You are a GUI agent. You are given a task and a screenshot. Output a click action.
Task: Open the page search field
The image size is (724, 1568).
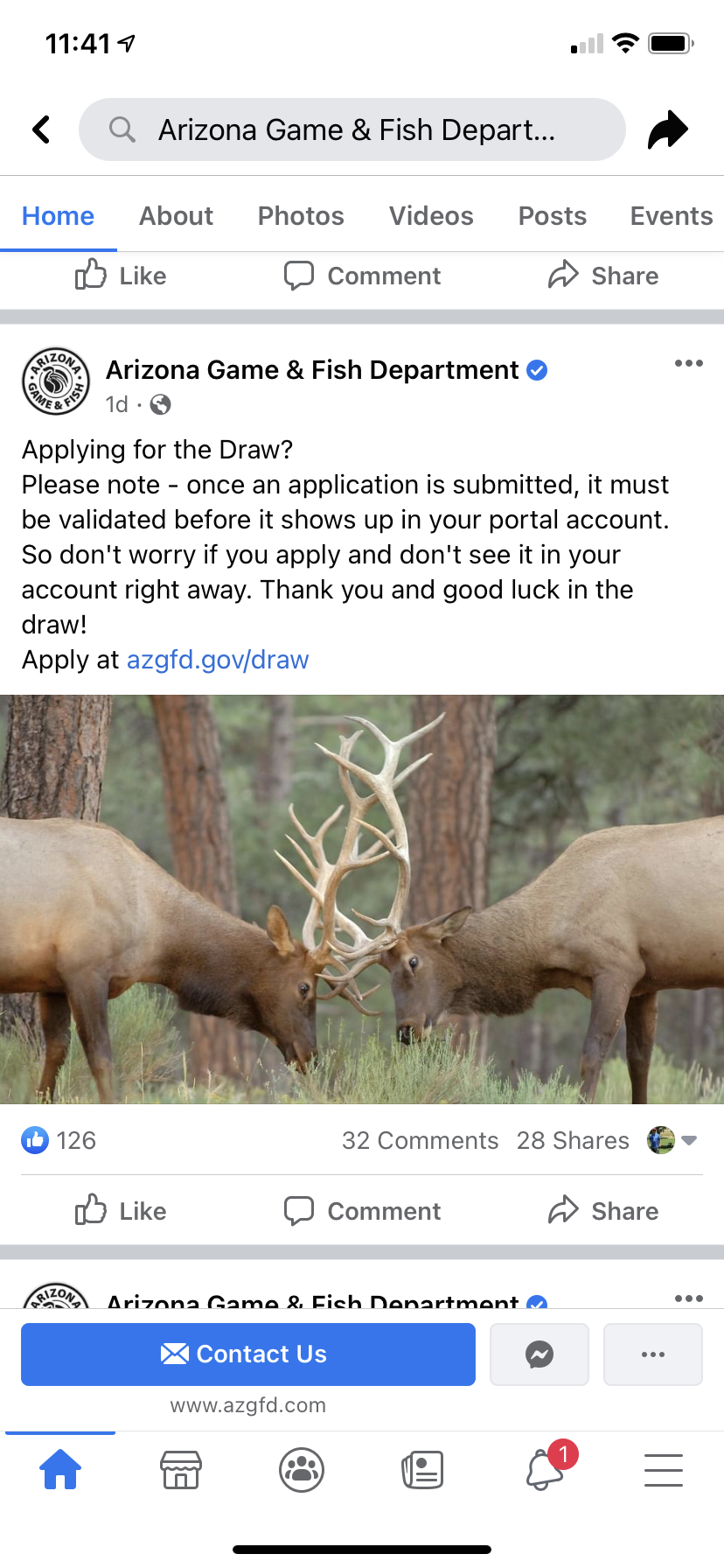(x=352, y=129)
